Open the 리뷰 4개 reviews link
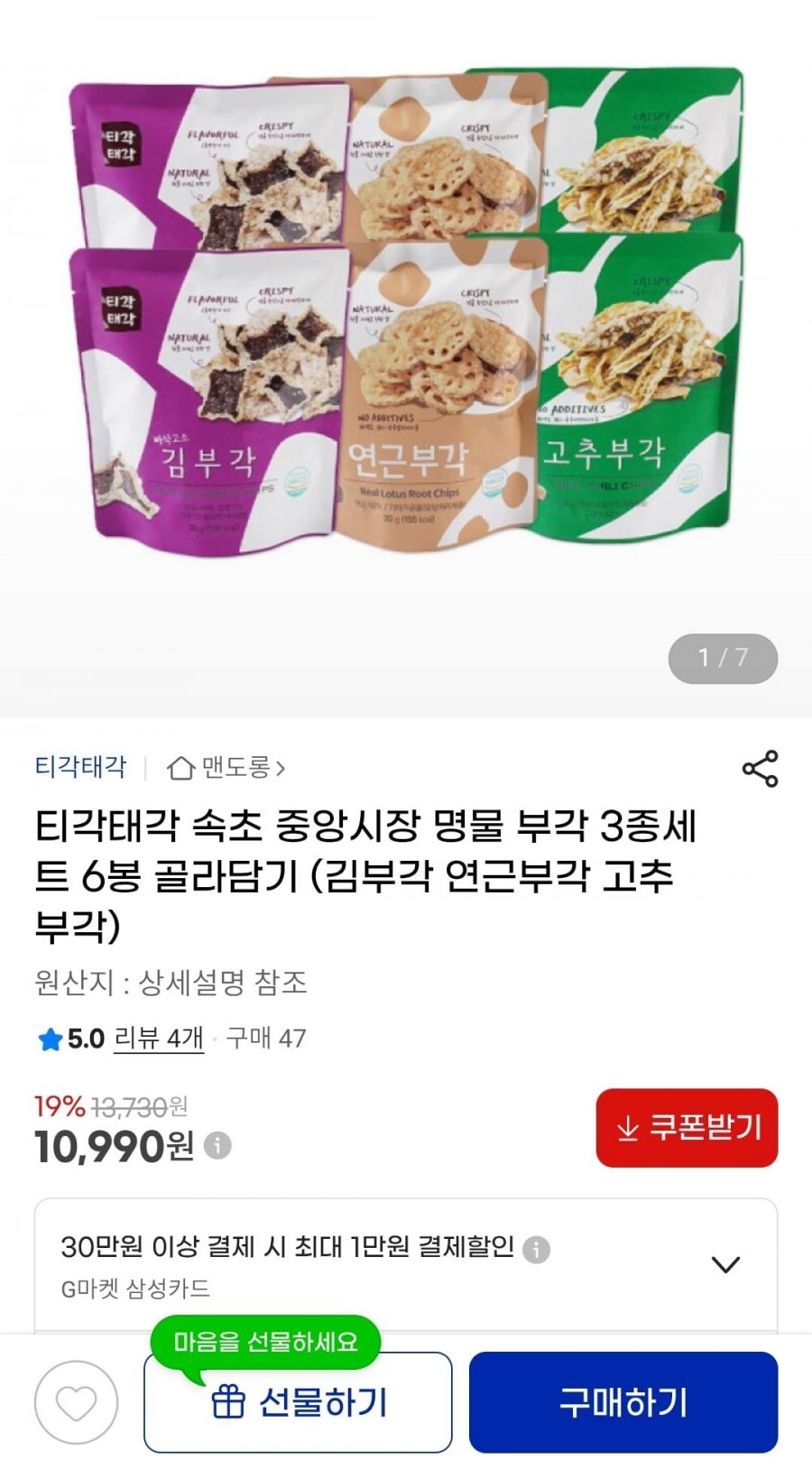 159,1039
